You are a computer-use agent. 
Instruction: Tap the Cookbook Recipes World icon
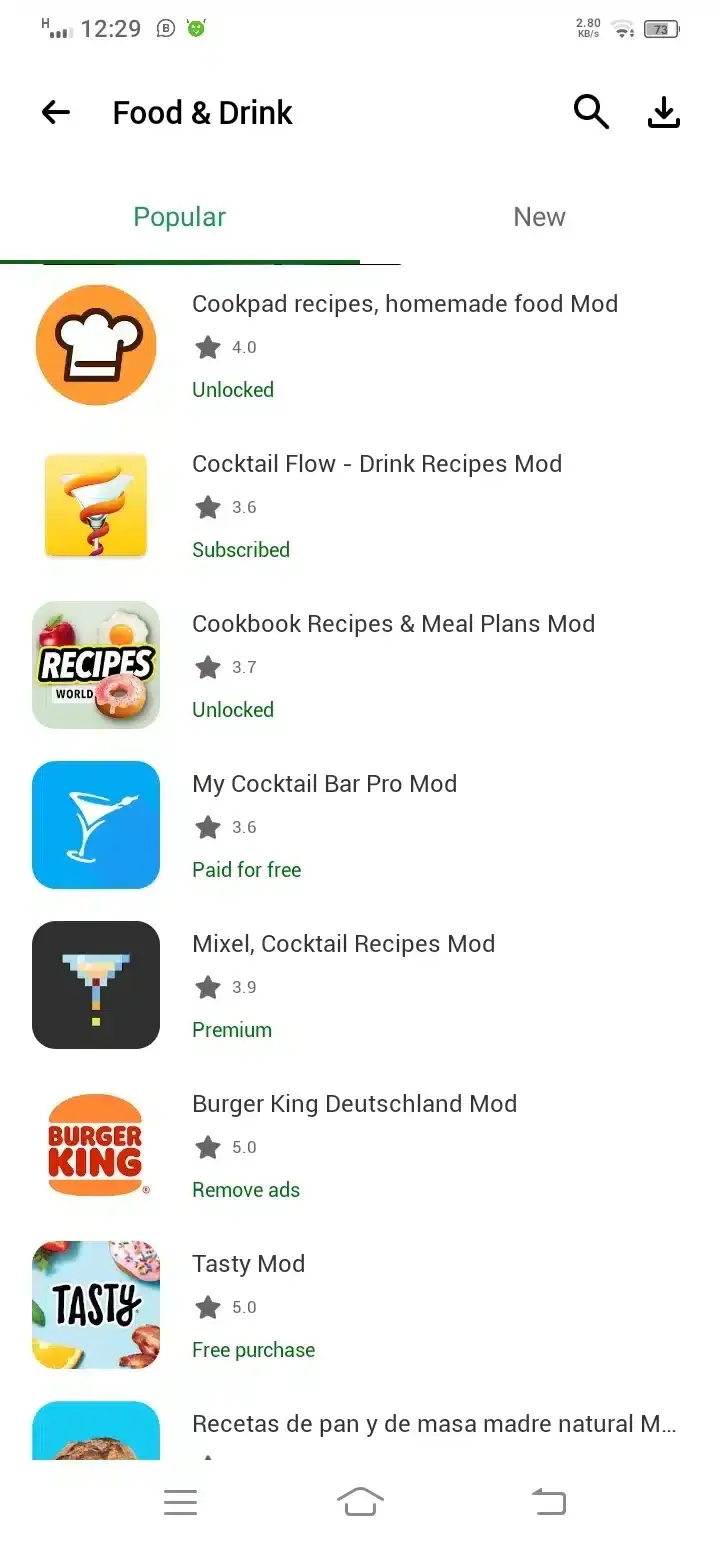click(96, 665)
